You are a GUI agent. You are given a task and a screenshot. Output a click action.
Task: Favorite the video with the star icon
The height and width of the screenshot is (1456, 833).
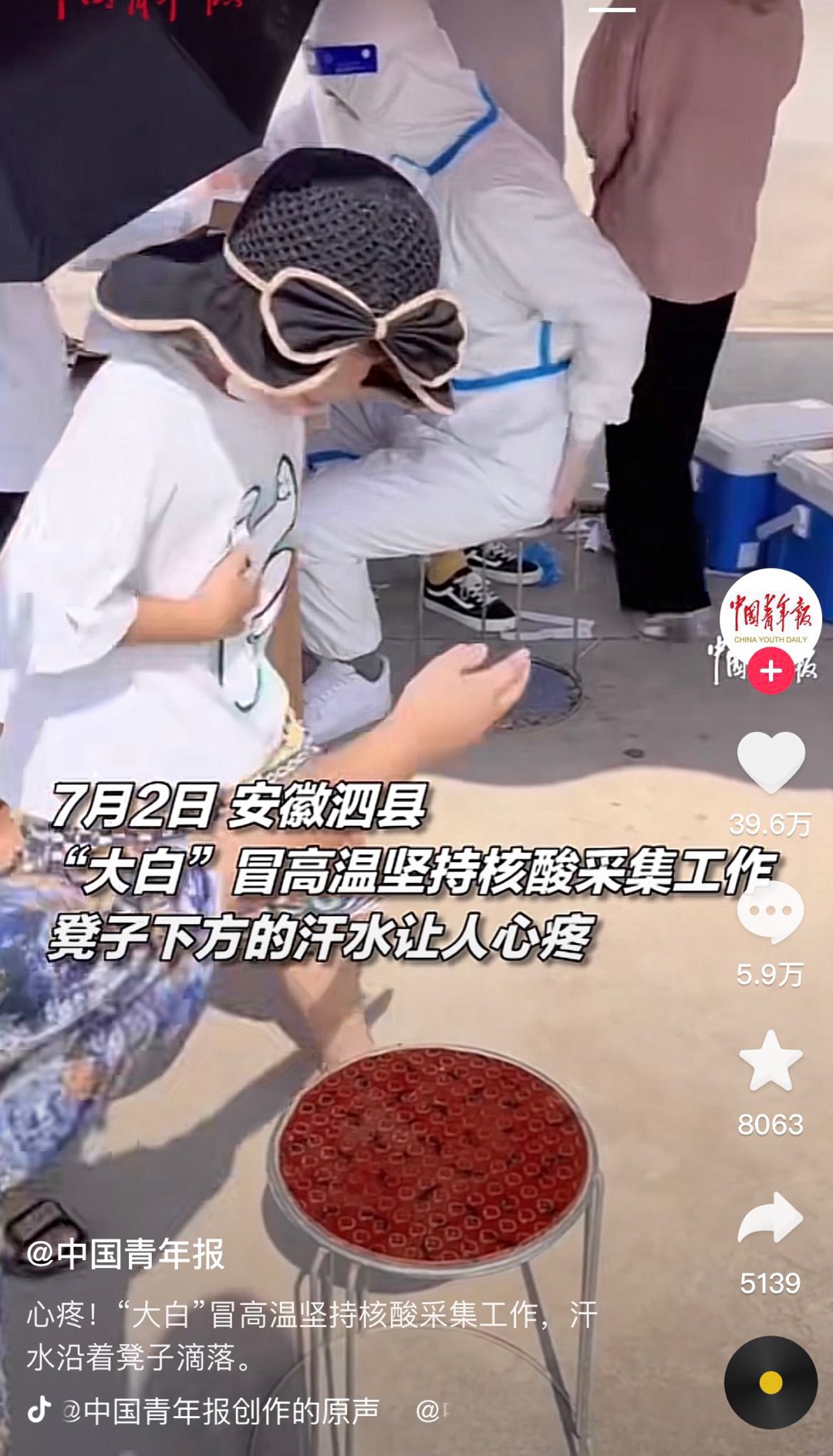(x=771, y=1061)
